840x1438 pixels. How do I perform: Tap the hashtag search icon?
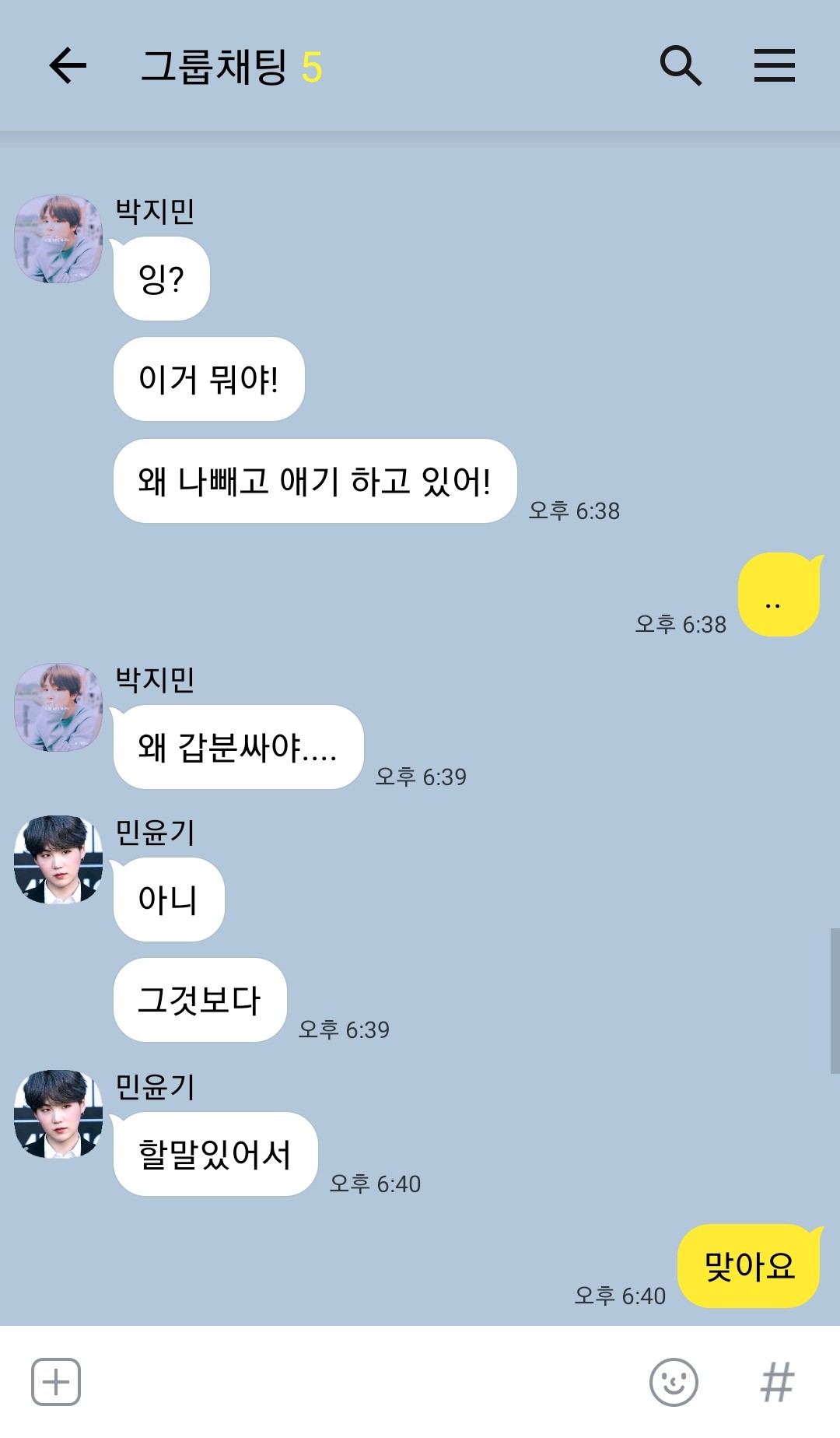click(777, 1382)
